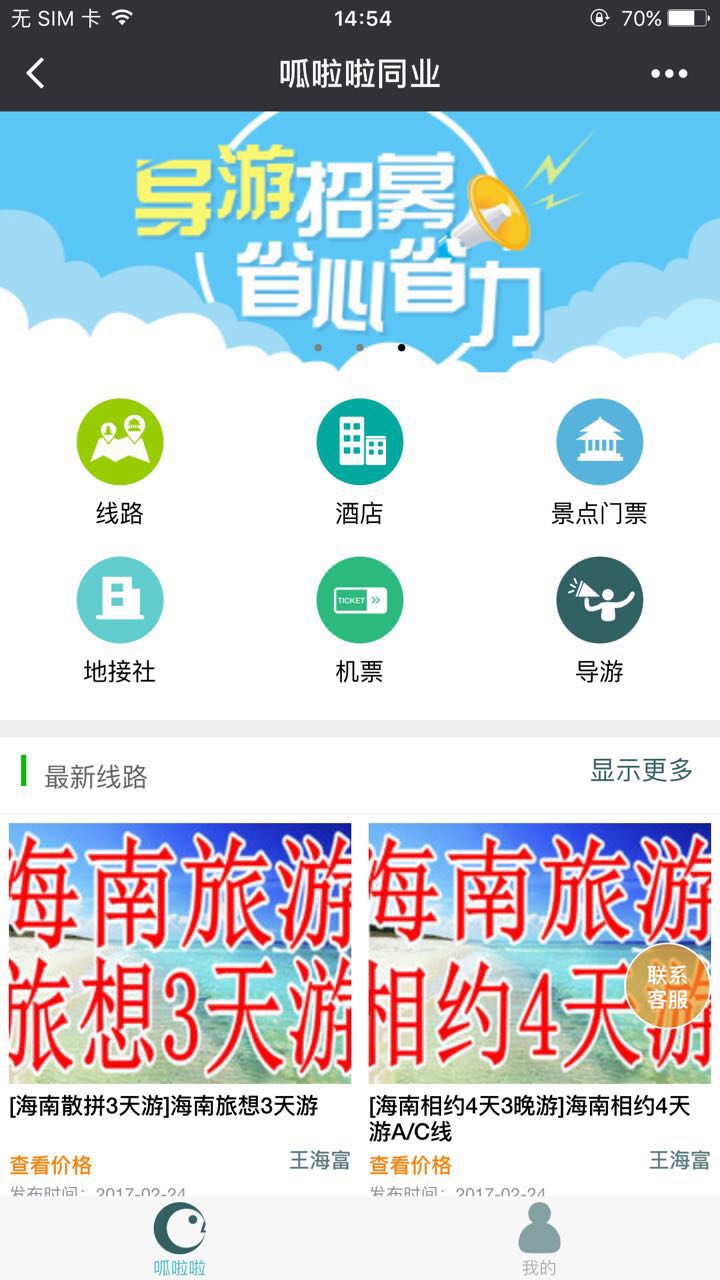Open the 海南相约4天游A/C线 route card

[500, 953]
